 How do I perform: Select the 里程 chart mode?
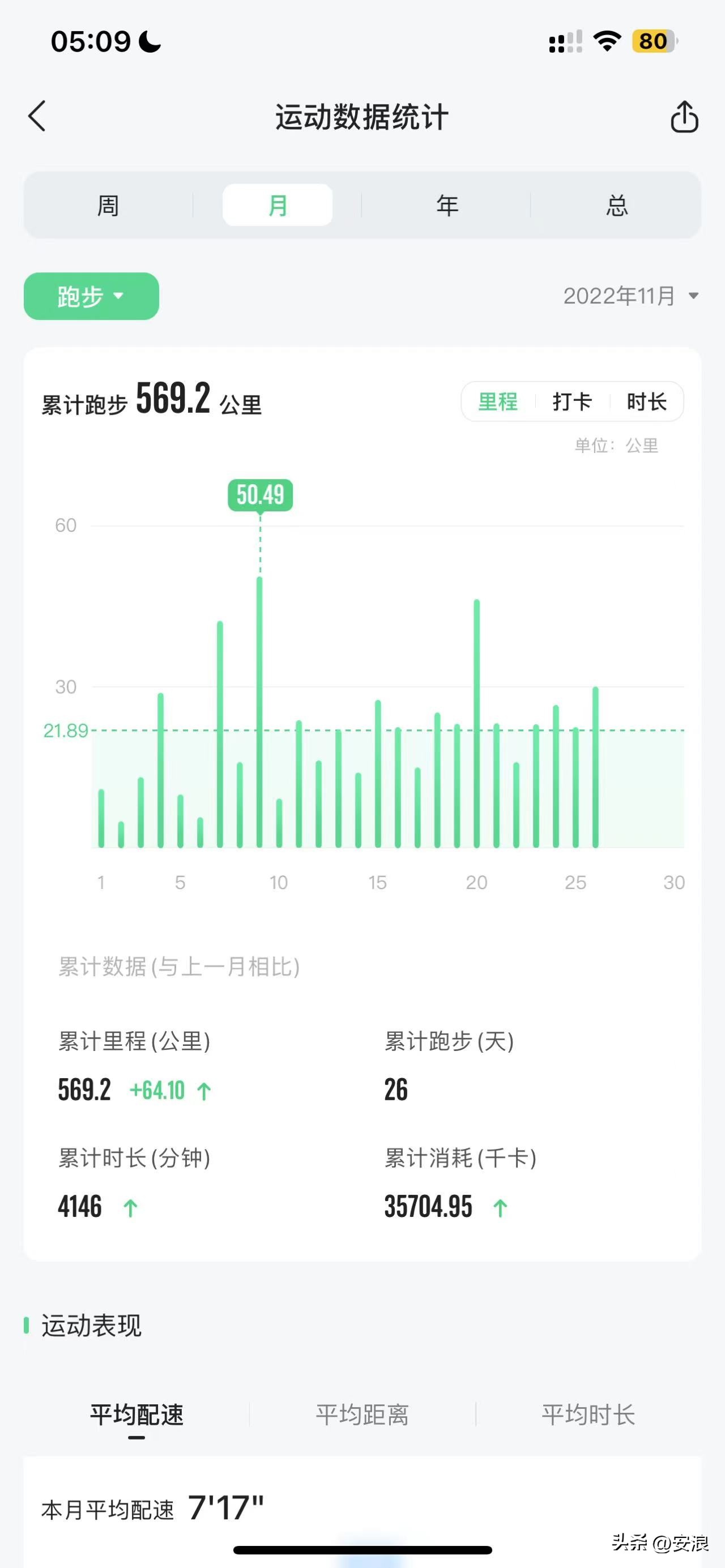pos(498,401)
